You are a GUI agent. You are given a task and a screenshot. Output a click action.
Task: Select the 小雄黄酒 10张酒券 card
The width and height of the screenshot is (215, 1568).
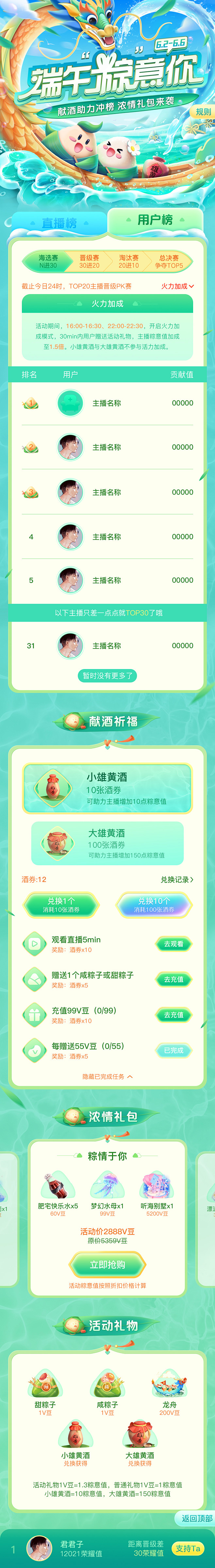click(107, 788)
